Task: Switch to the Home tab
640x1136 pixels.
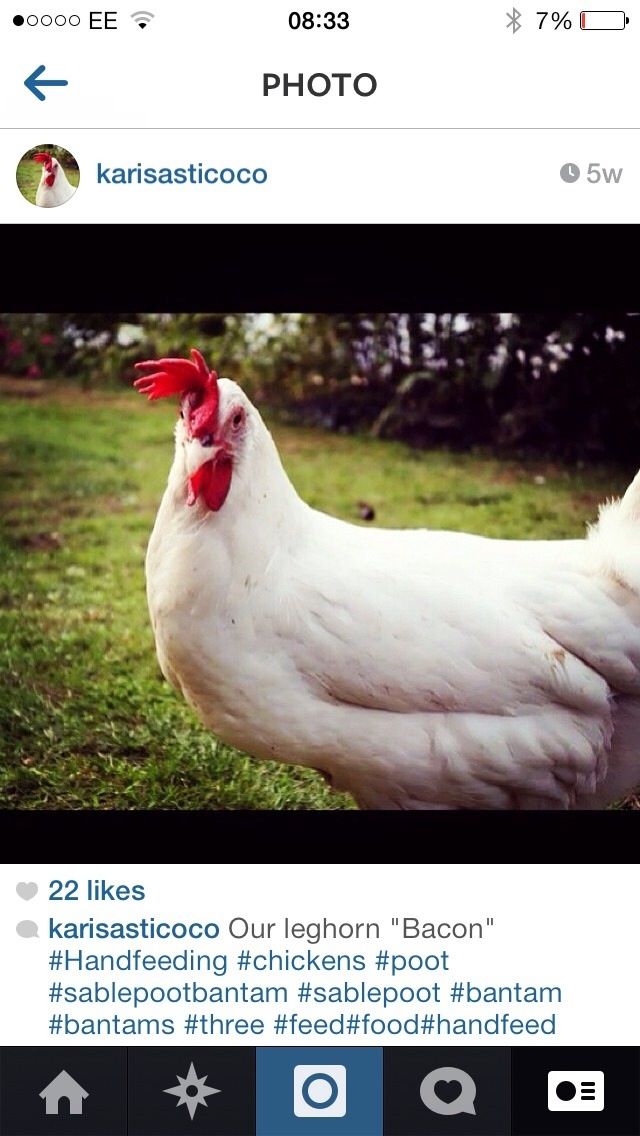Action: (x=63, y=1091)
